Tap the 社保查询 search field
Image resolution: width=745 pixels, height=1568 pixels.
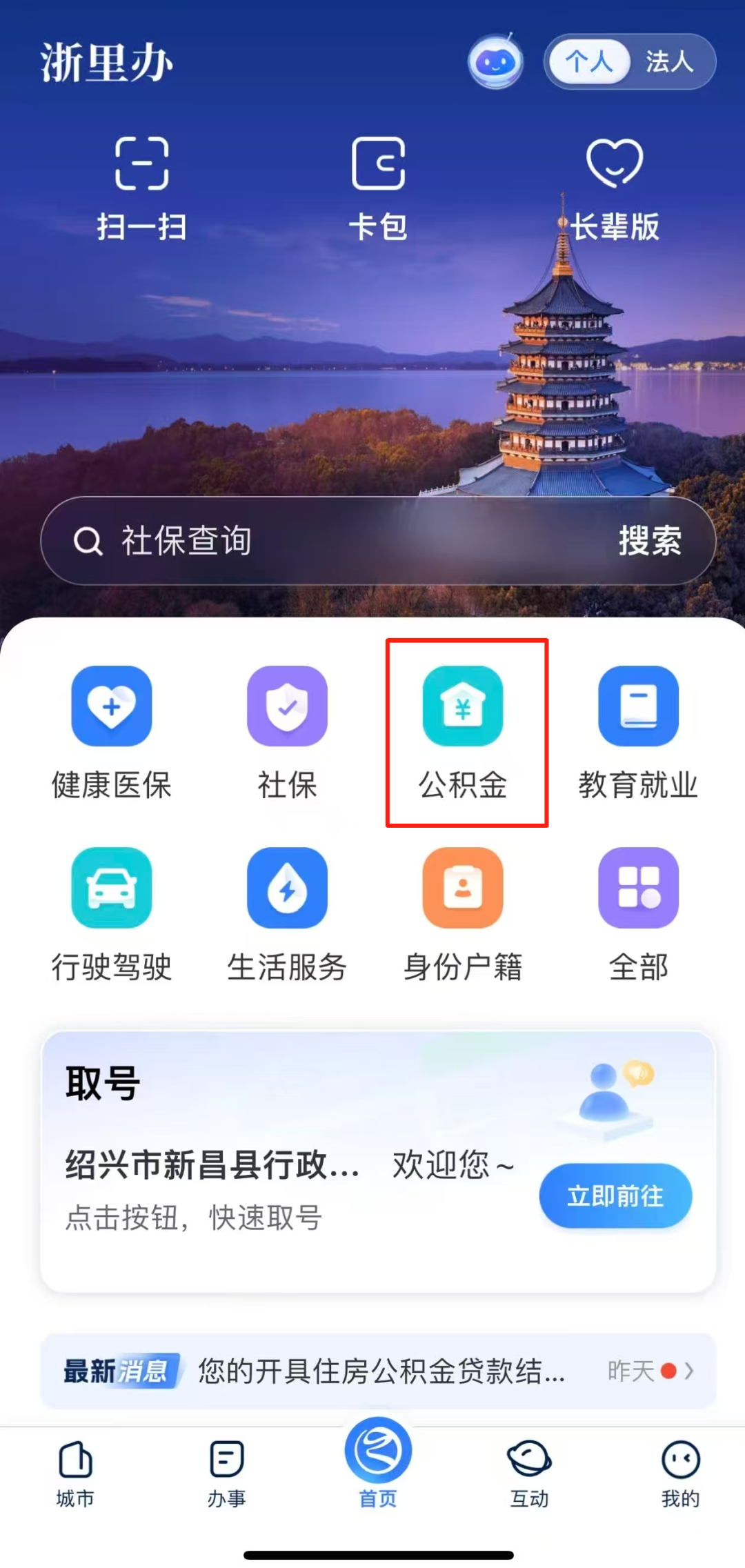click(x=310, y=541)
